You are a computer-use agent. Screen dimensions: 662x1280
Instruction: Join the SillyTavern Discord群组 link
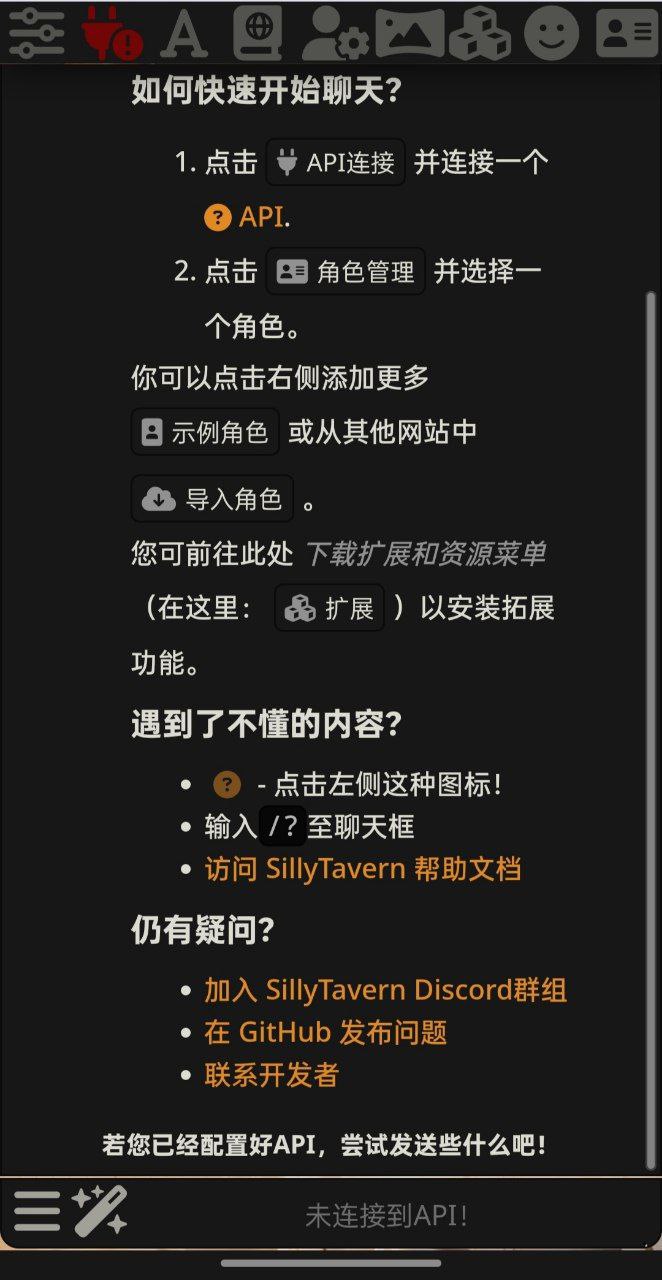coord(386,990)
